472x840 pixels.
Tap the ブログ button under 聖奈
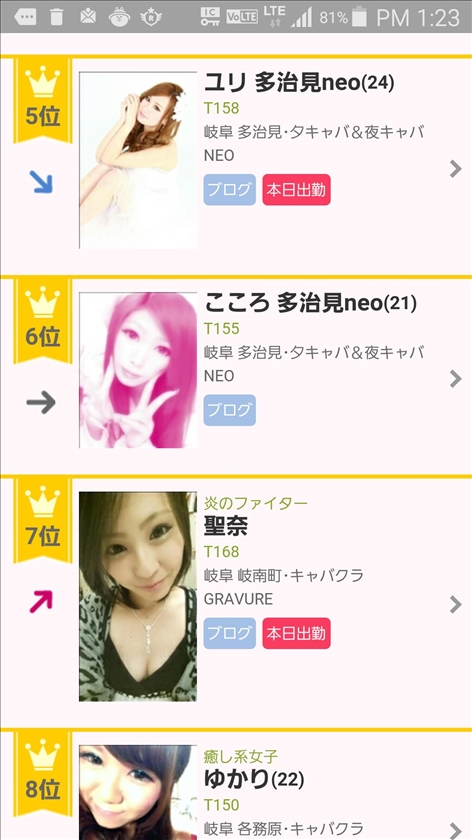click(x=229, y=633)
